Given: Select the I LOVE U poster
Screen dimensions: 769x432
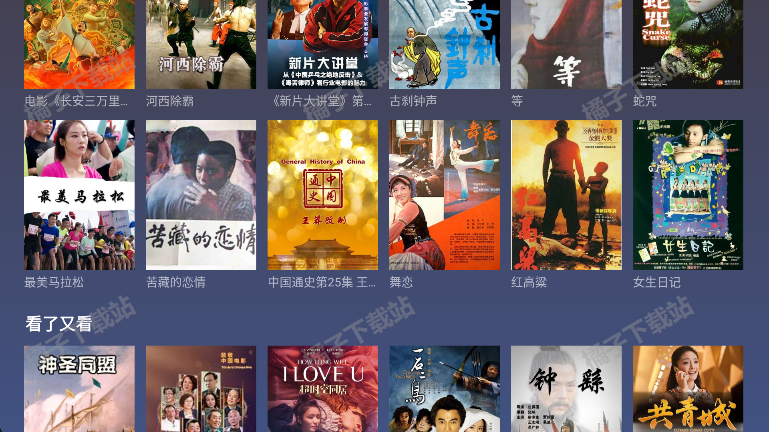Looking at the screenshot, I should [322, 390].
